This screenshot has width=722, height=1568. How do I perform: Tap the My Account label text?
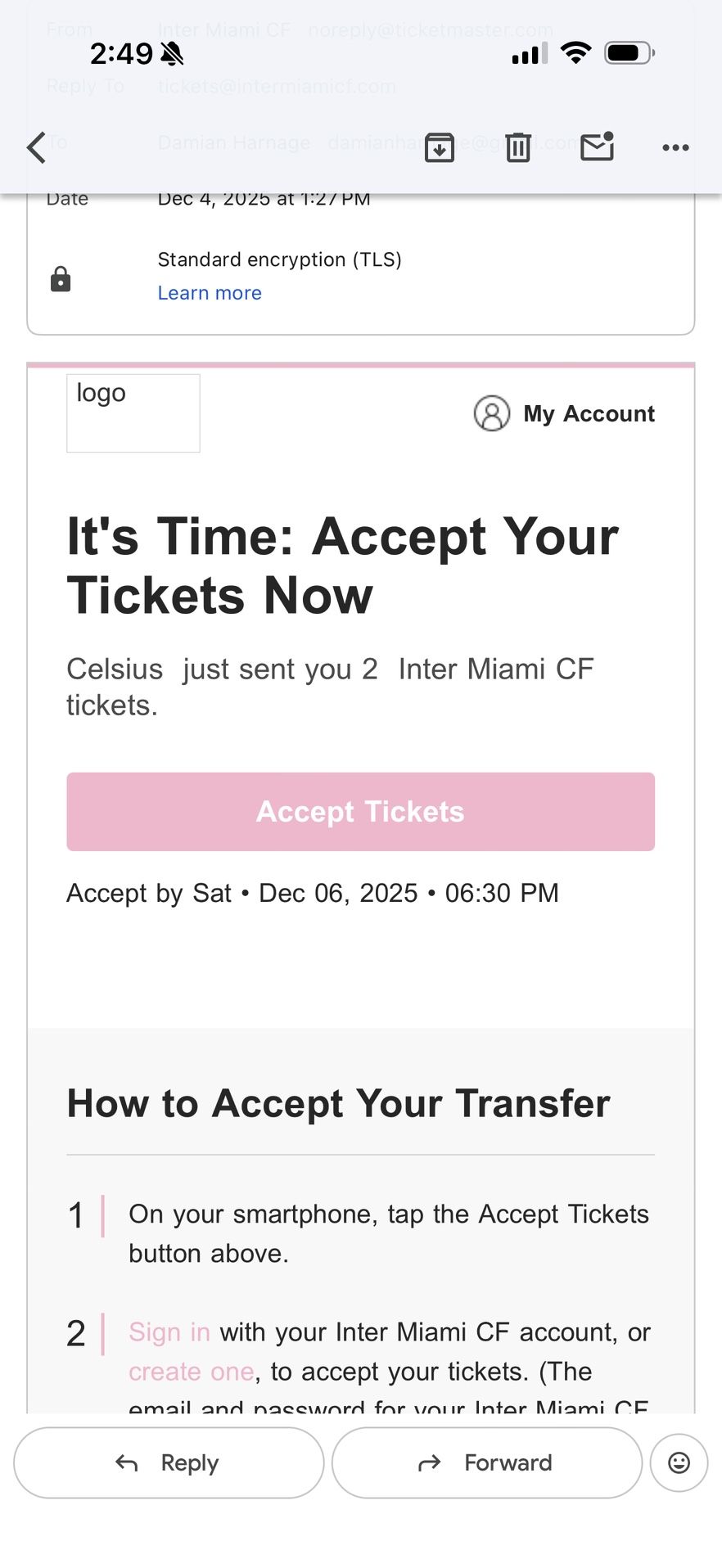pos(589,414)
